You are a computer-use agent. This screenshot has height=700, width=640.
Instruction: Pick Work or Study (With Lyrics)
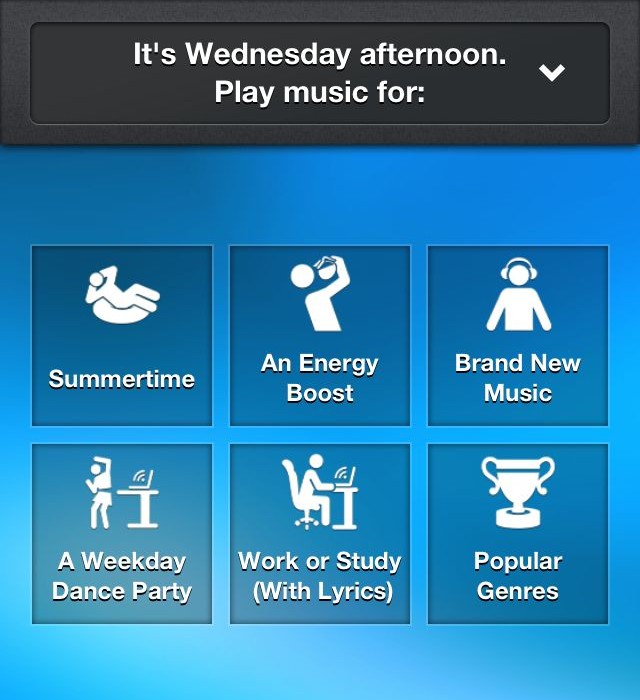[x=320, y=534]
